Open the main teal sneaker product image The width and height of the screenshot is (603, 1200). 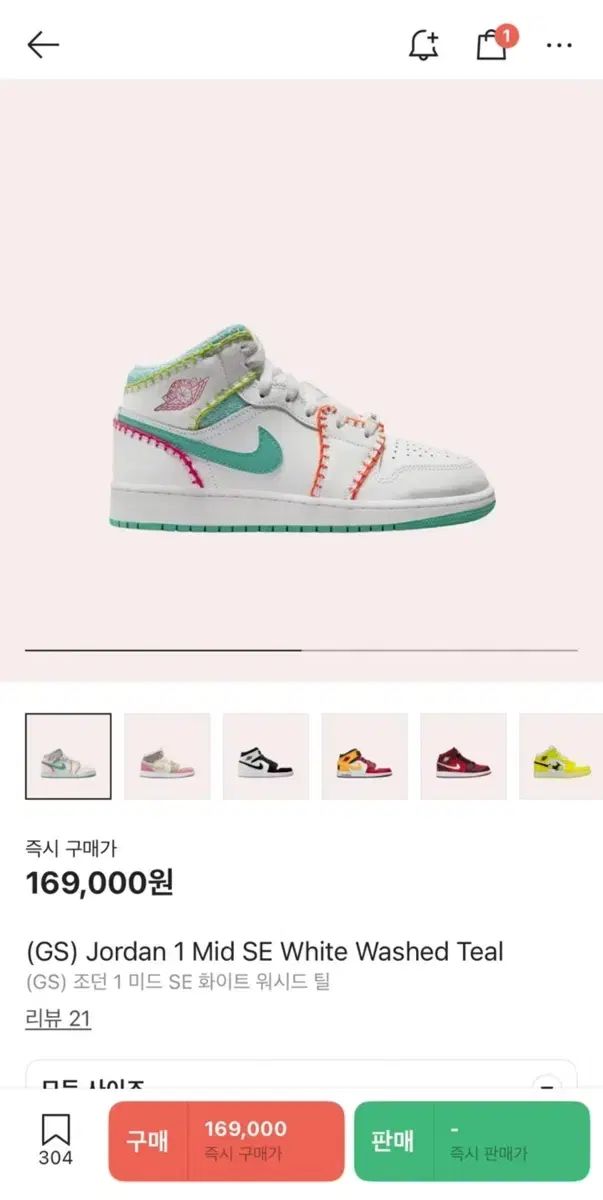pos(301,435)
